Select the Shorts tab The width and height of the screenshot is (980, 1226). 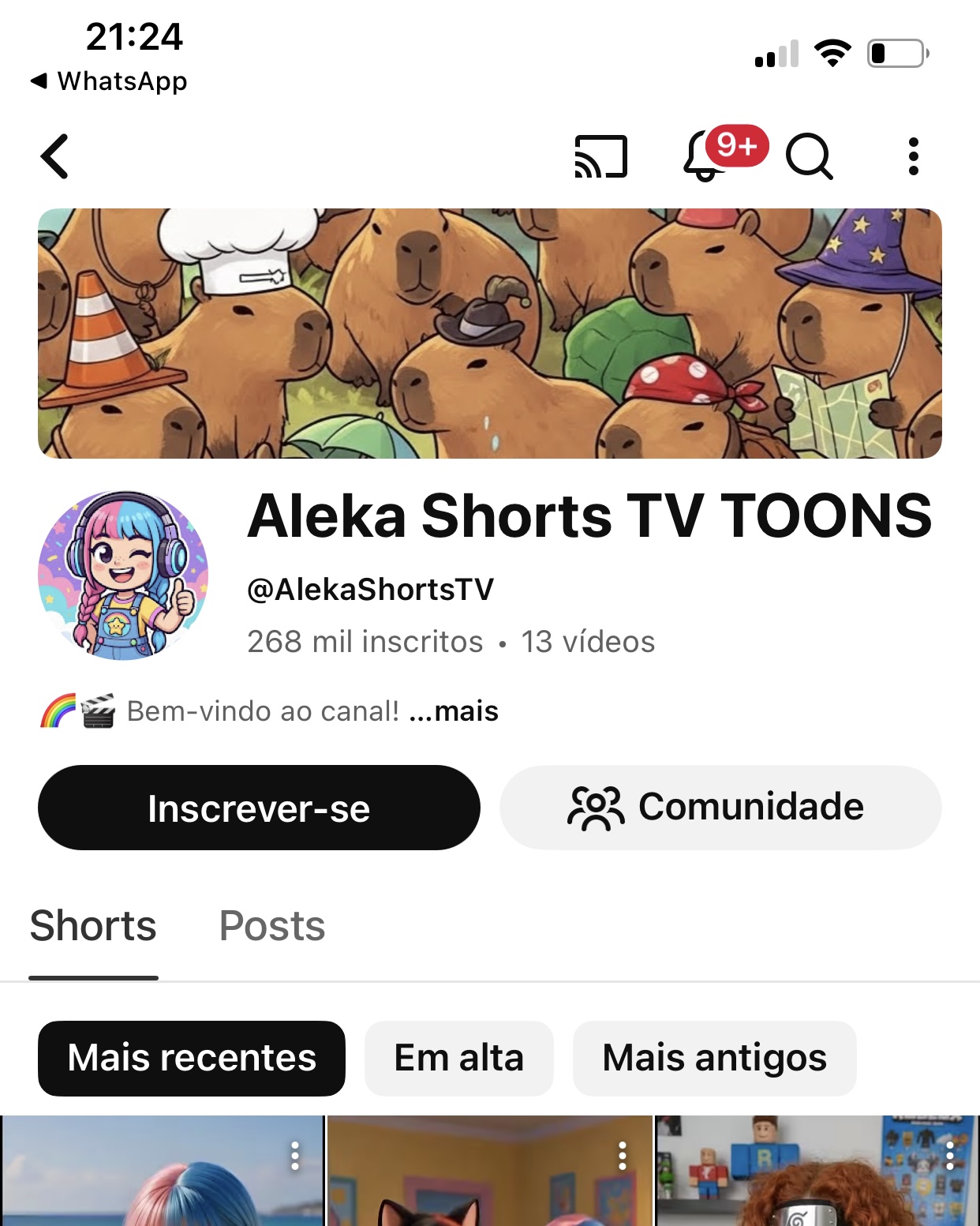click(x=93, y=926)
